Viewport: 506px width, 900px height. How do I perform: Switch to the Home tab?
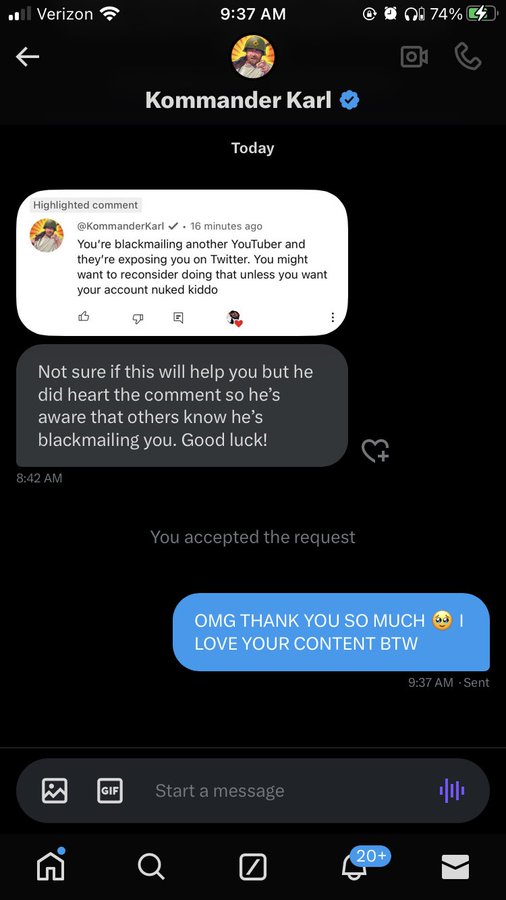[x=50, y=864]
